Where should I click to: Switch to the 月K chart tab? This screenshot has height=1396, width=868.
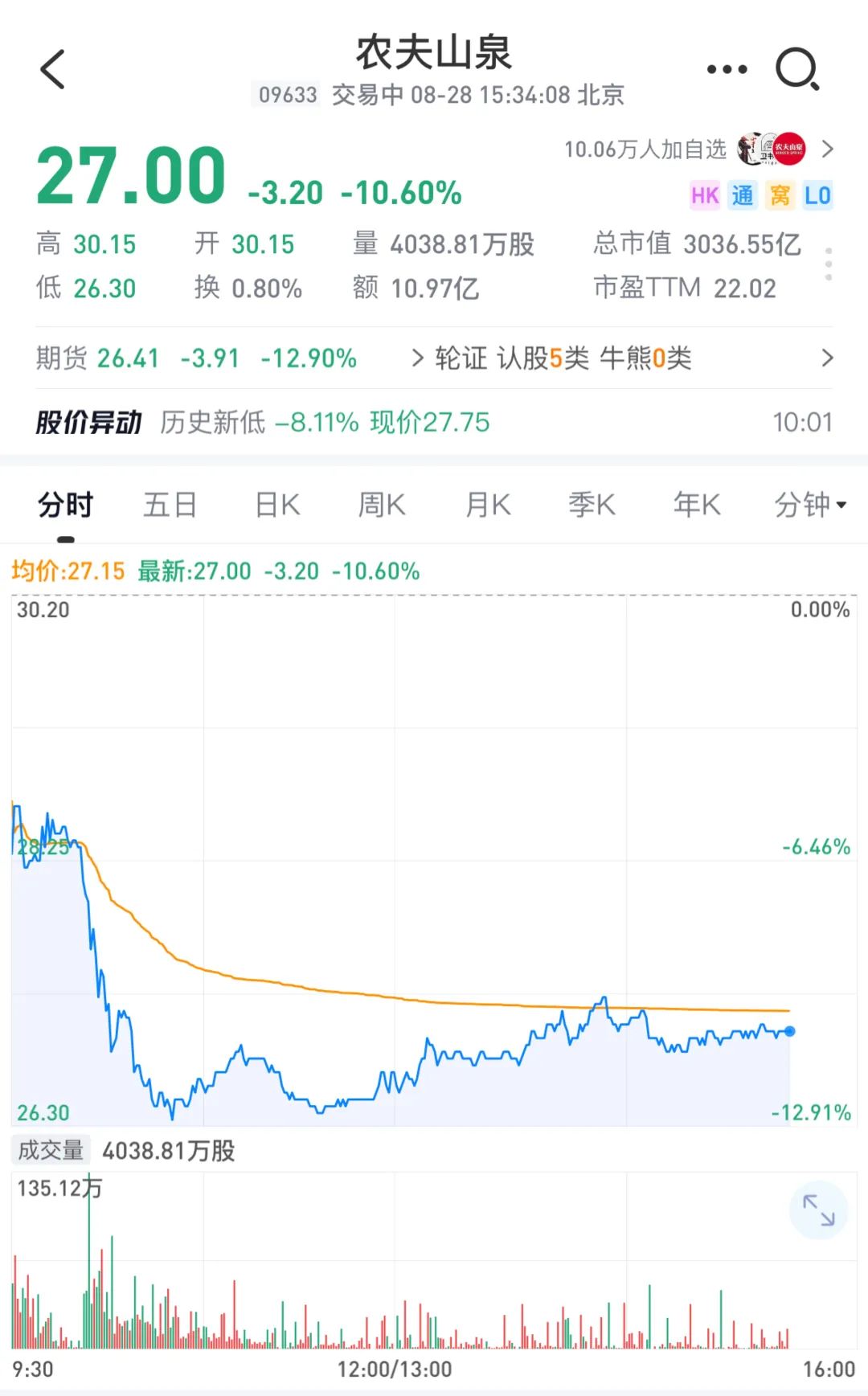tap(488, 505)
